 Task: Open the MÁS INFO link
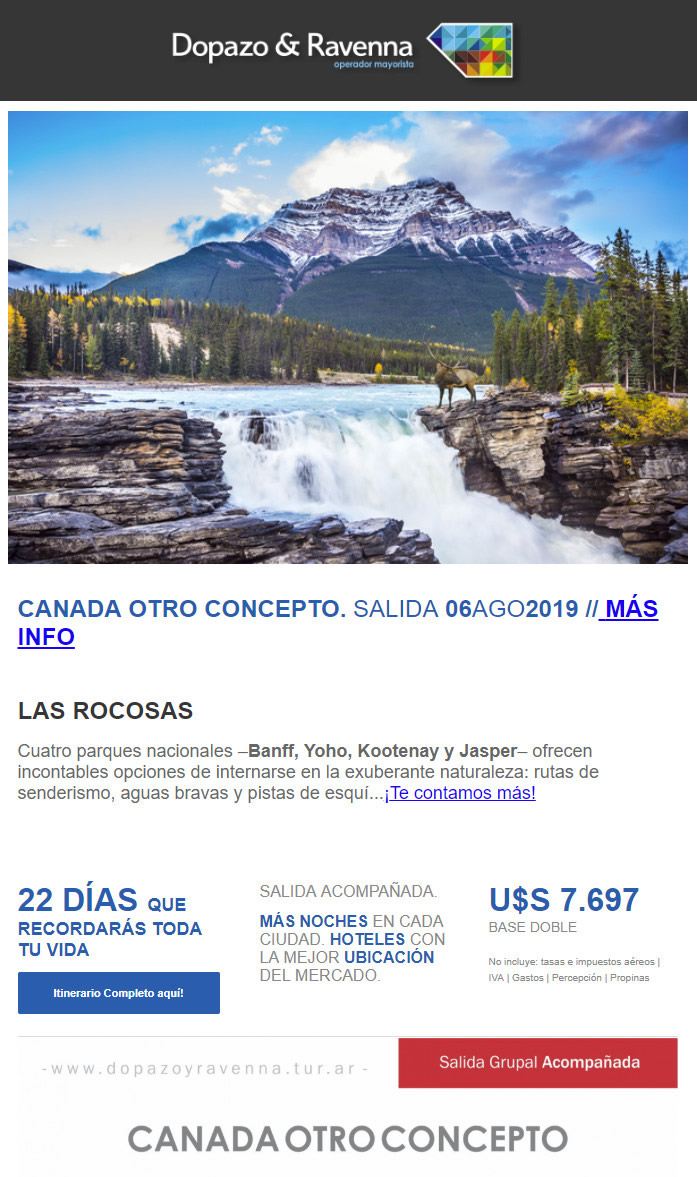632,609
